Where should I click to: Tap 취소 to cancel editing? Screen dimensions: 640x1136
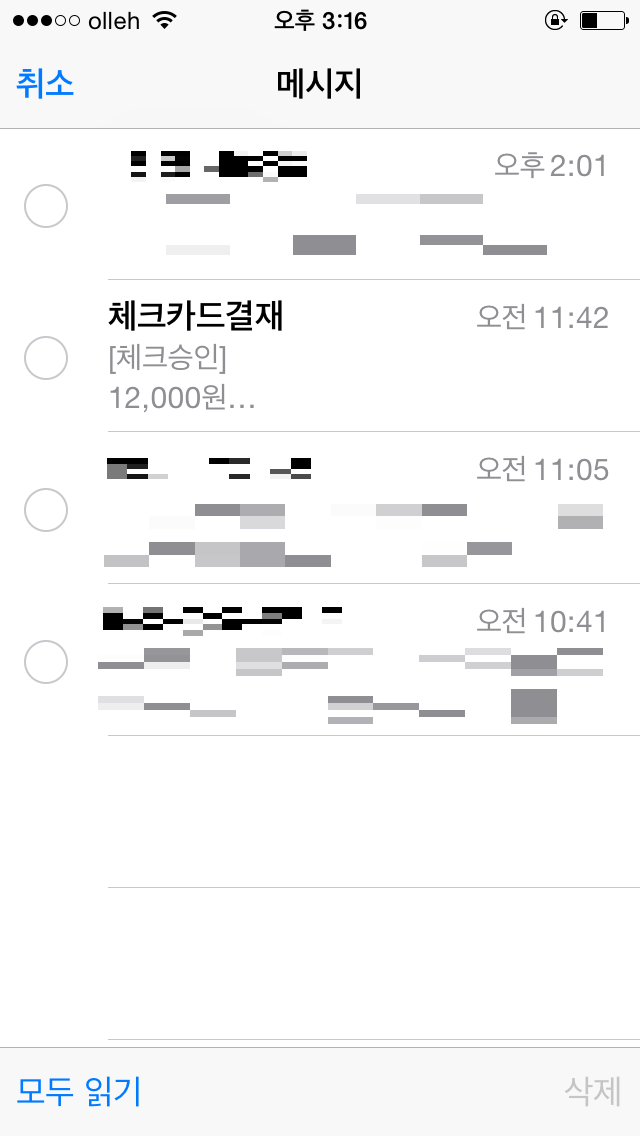(x=45, y=83)
